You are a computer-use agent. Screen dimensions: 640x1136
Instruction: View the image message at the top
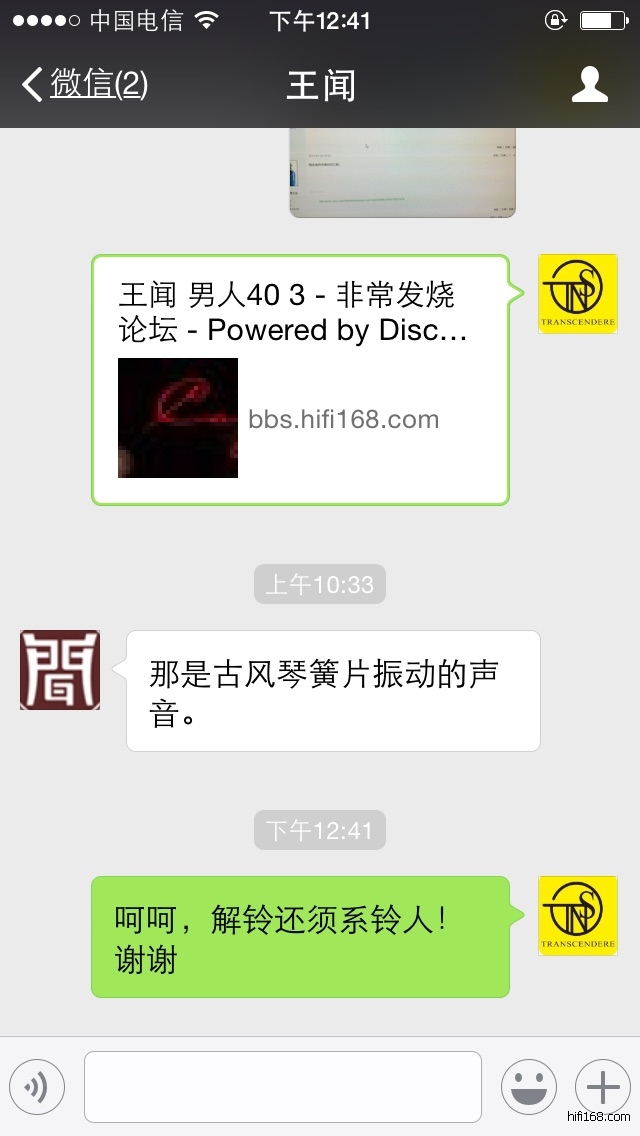pyautogui.click(x=402, y=173)
